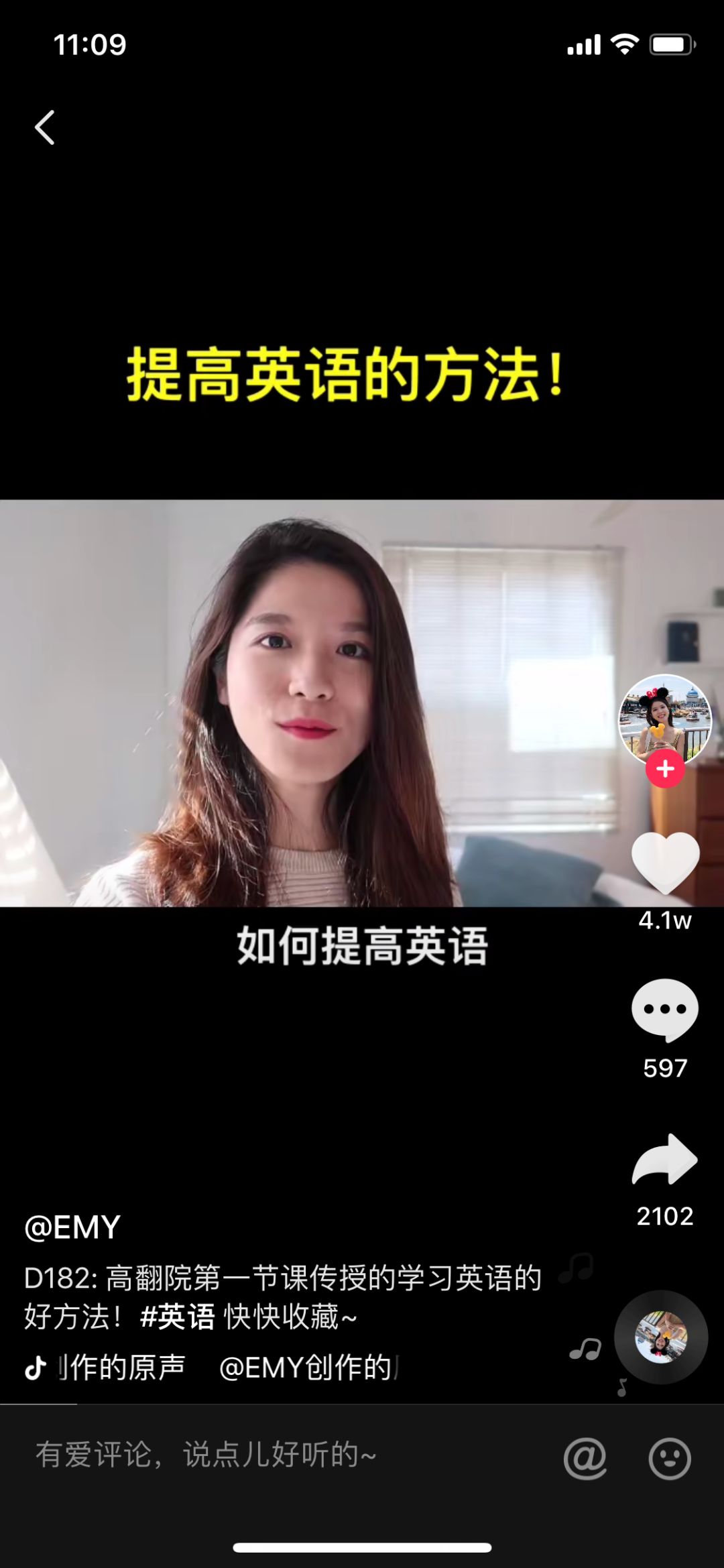Open the emoji picker icon
This screenshot has width=724, height=1568.
(669, 1458)
